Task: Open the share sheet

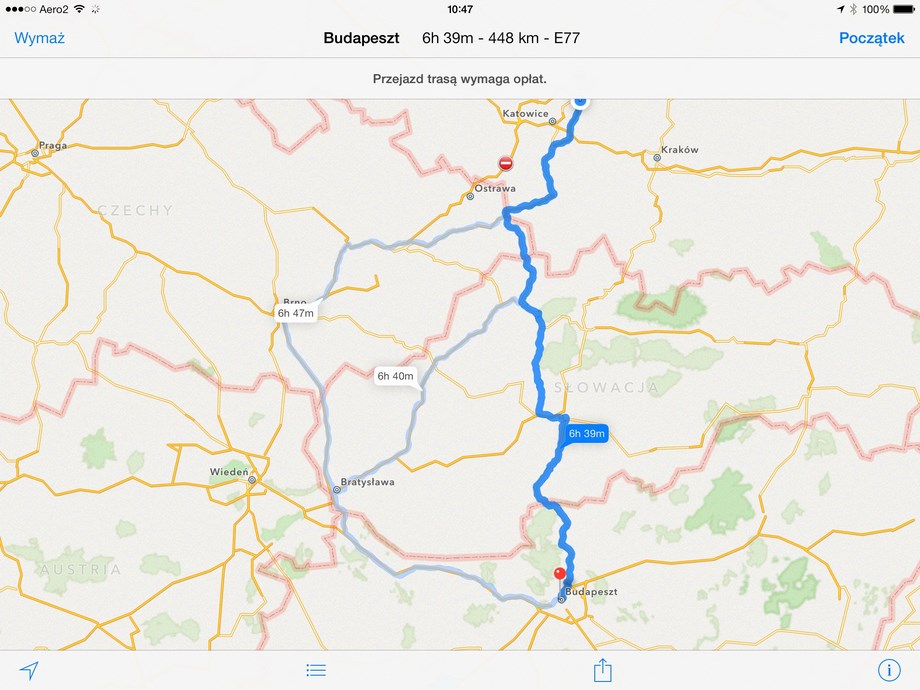Action: coord(602,670)
